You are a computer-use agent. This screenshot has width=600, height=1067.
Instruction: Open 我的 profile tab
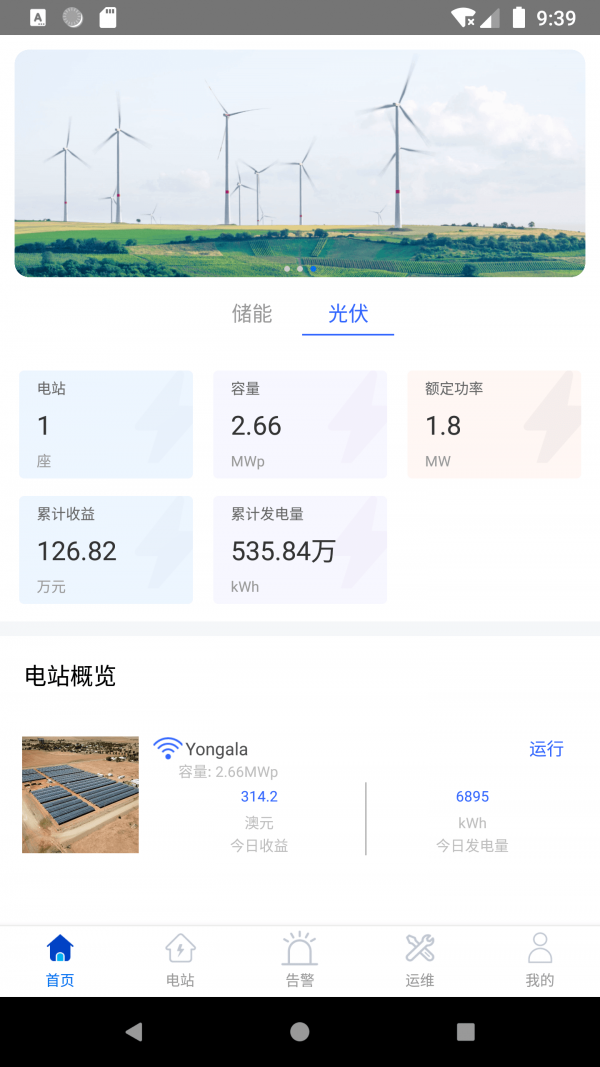[x=540, y=961]
